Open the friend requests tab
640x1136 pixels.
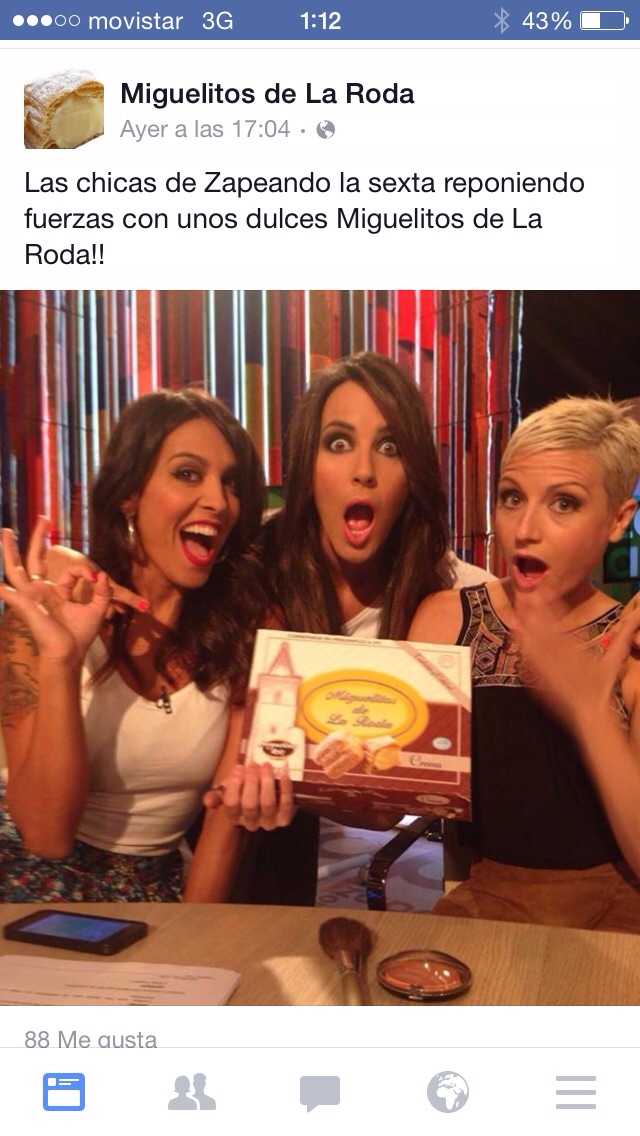point(192,1092)
